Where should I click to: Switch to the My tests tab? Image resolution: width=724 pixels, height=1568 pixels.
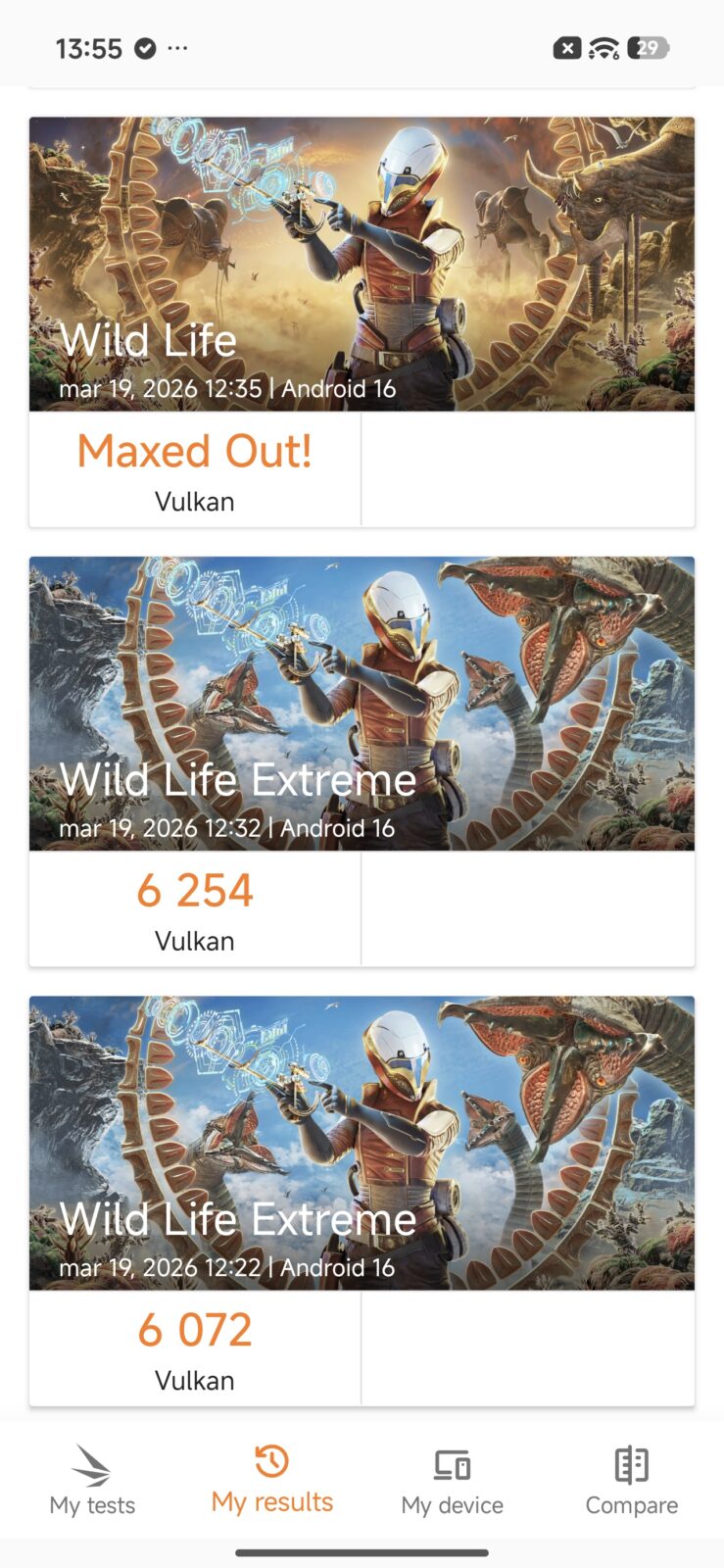coord(92,1481)
